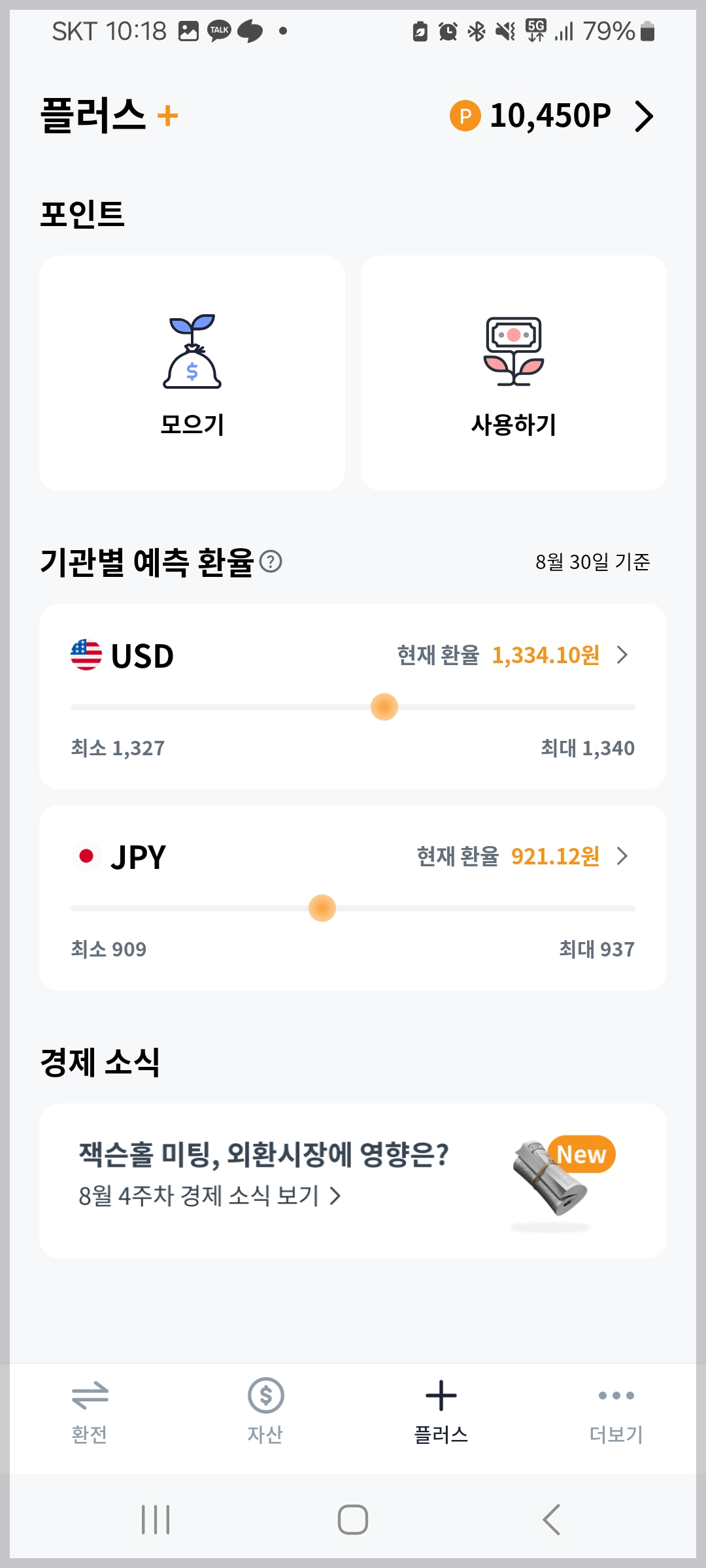This screenshot has height=1568, width=706.
Task: Open the USD forecast exchange rate card
Action: pos(353,696)
